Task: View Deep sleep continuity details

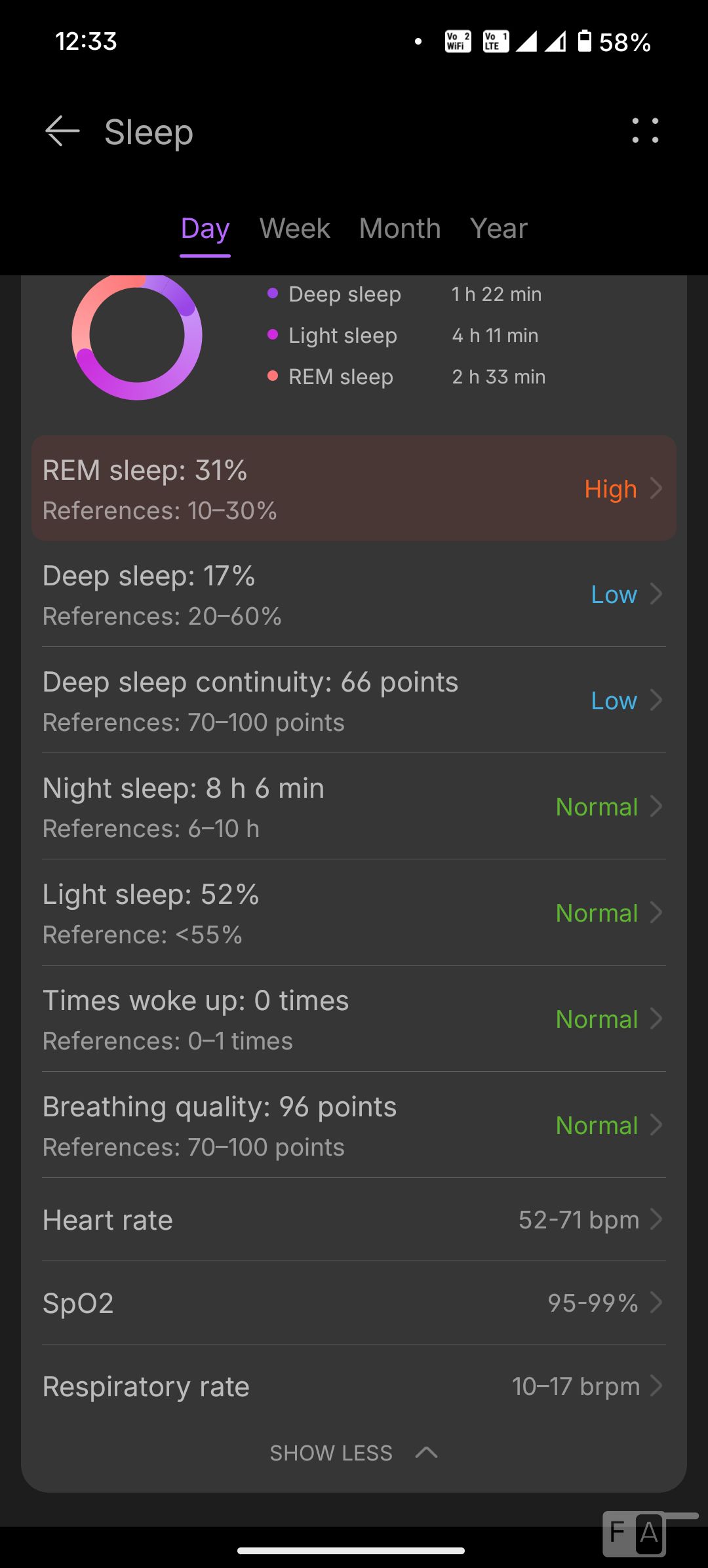Action: pos(354,701)
